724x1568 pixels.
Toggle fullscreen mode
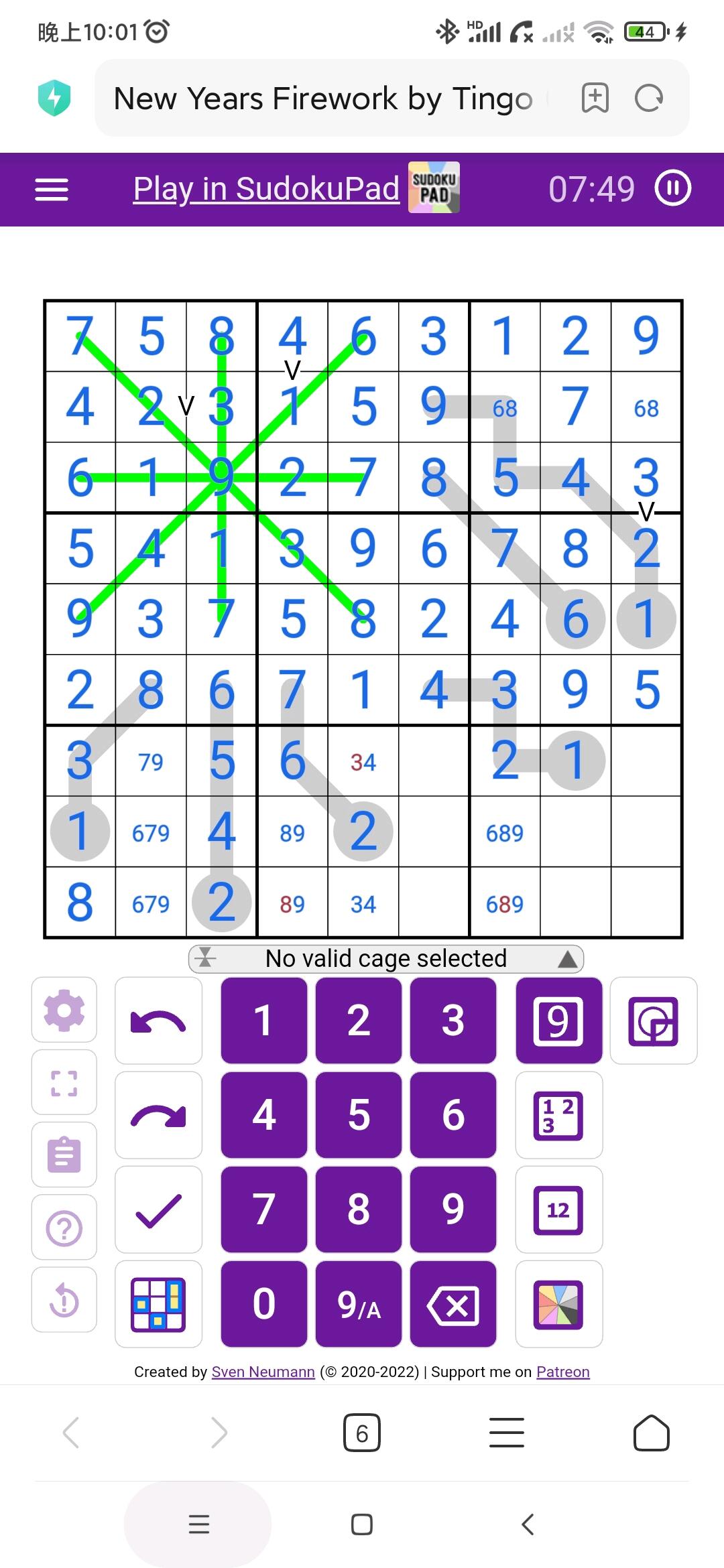[64, 1082]
